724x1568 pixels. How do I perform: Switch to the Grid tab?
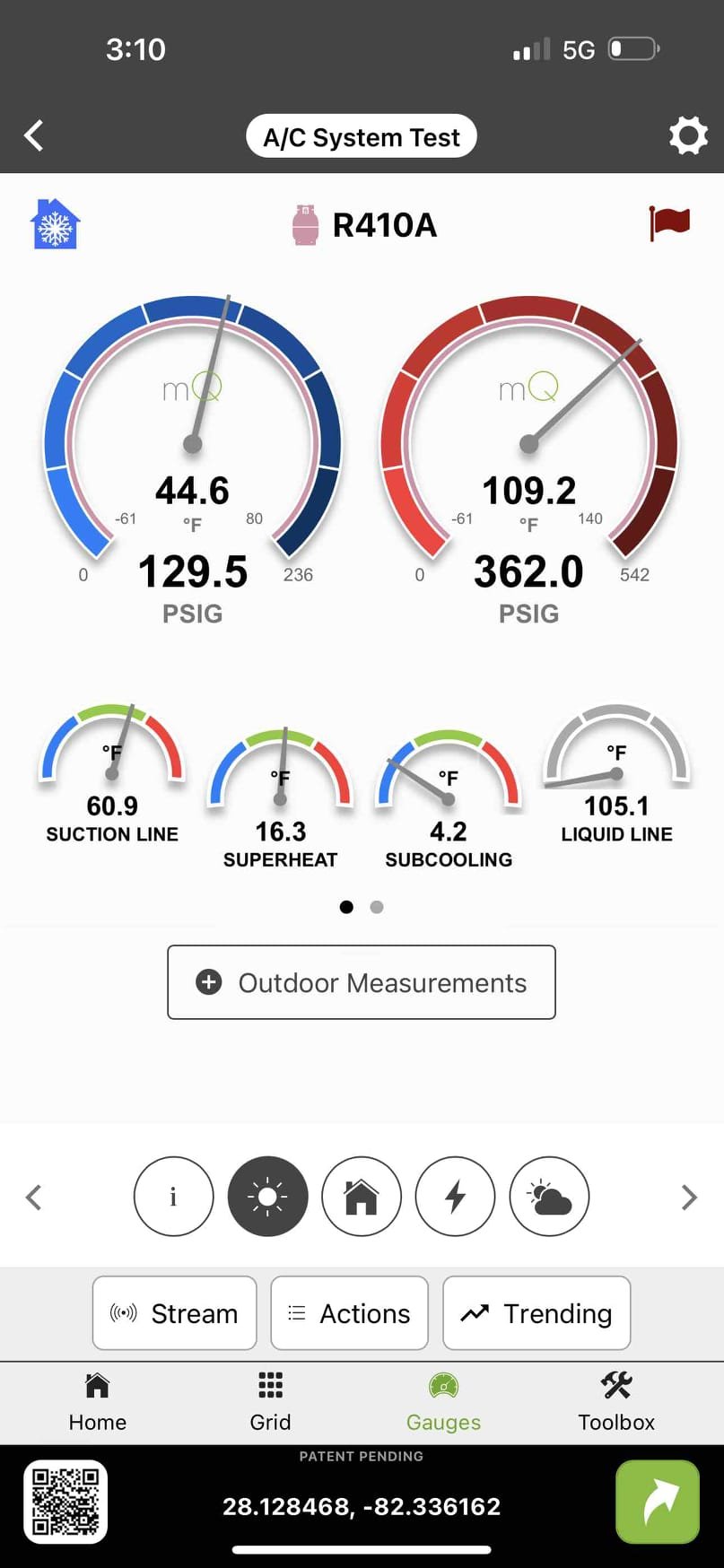coord(270,1401)
